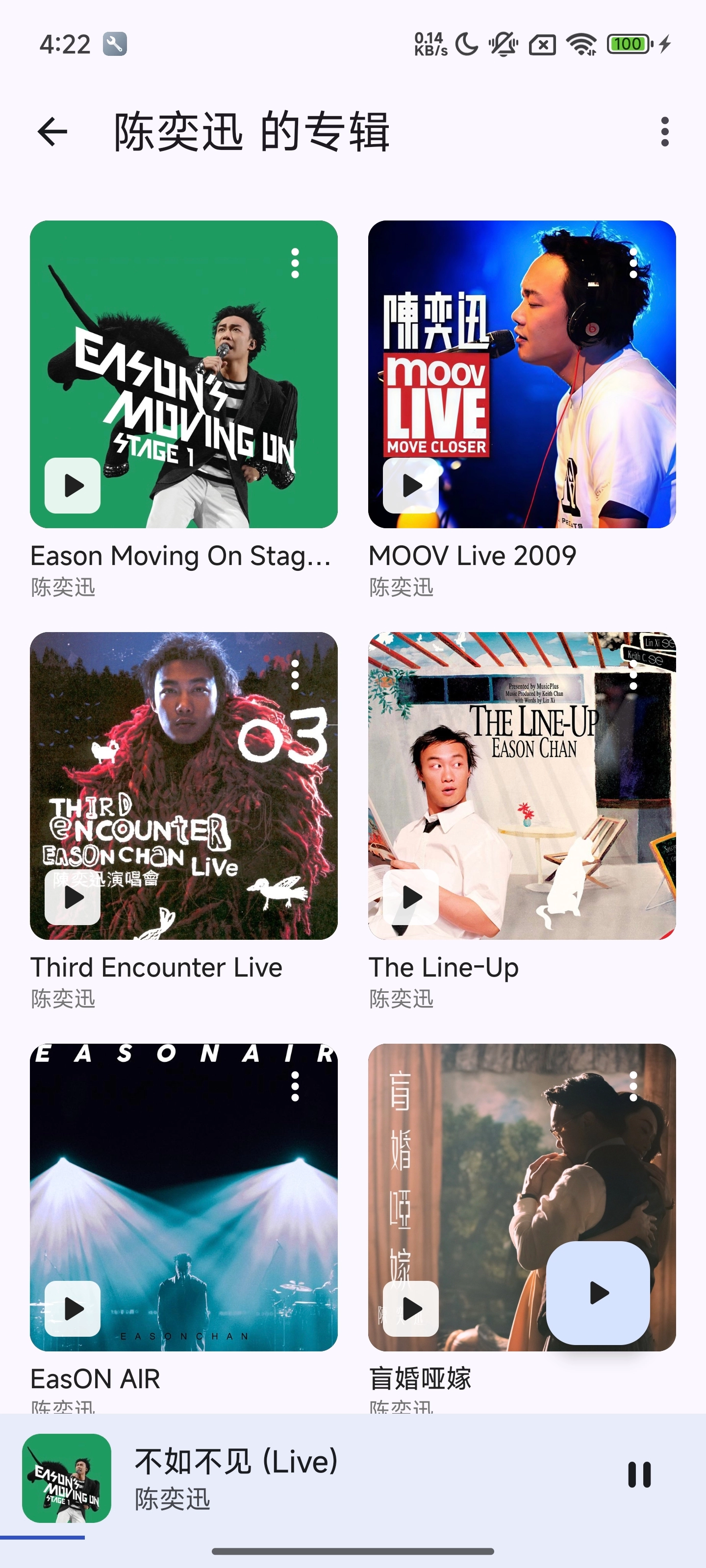The width and height of the screenshot is (706, 1568).
Task: Open options for Eason Moving On Stage
Action: coord(296,263)
